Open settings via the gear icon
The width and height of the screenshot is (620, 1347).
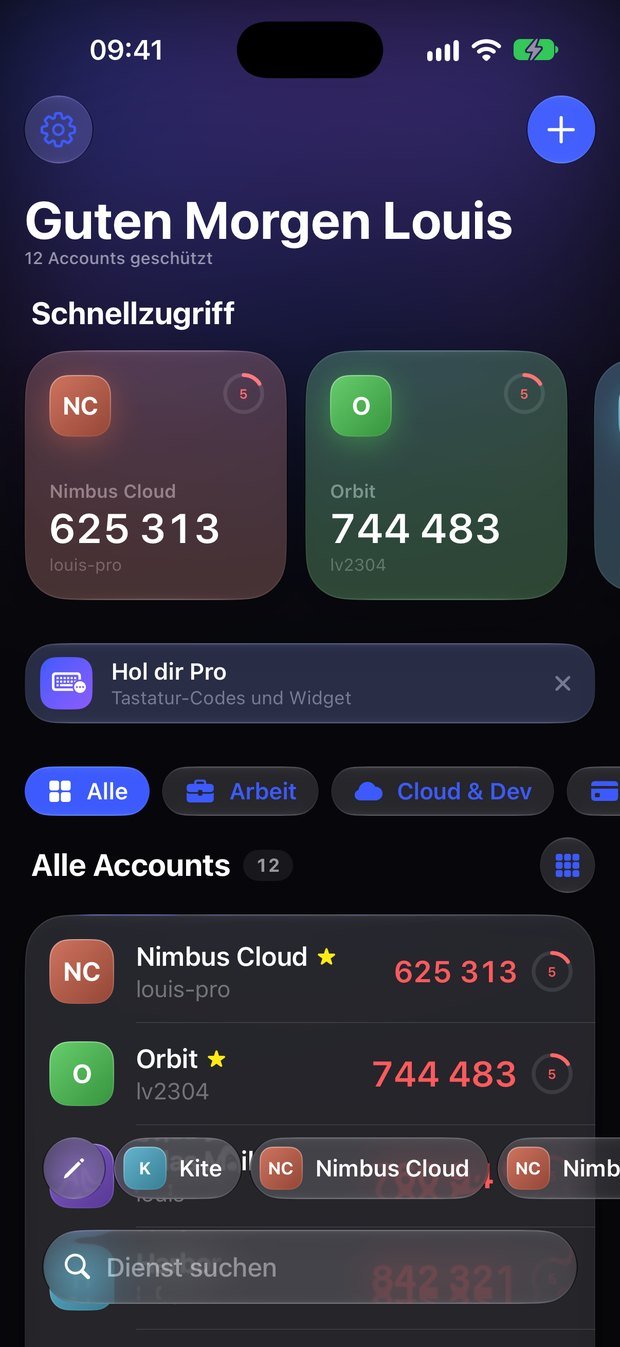point(58,129)
